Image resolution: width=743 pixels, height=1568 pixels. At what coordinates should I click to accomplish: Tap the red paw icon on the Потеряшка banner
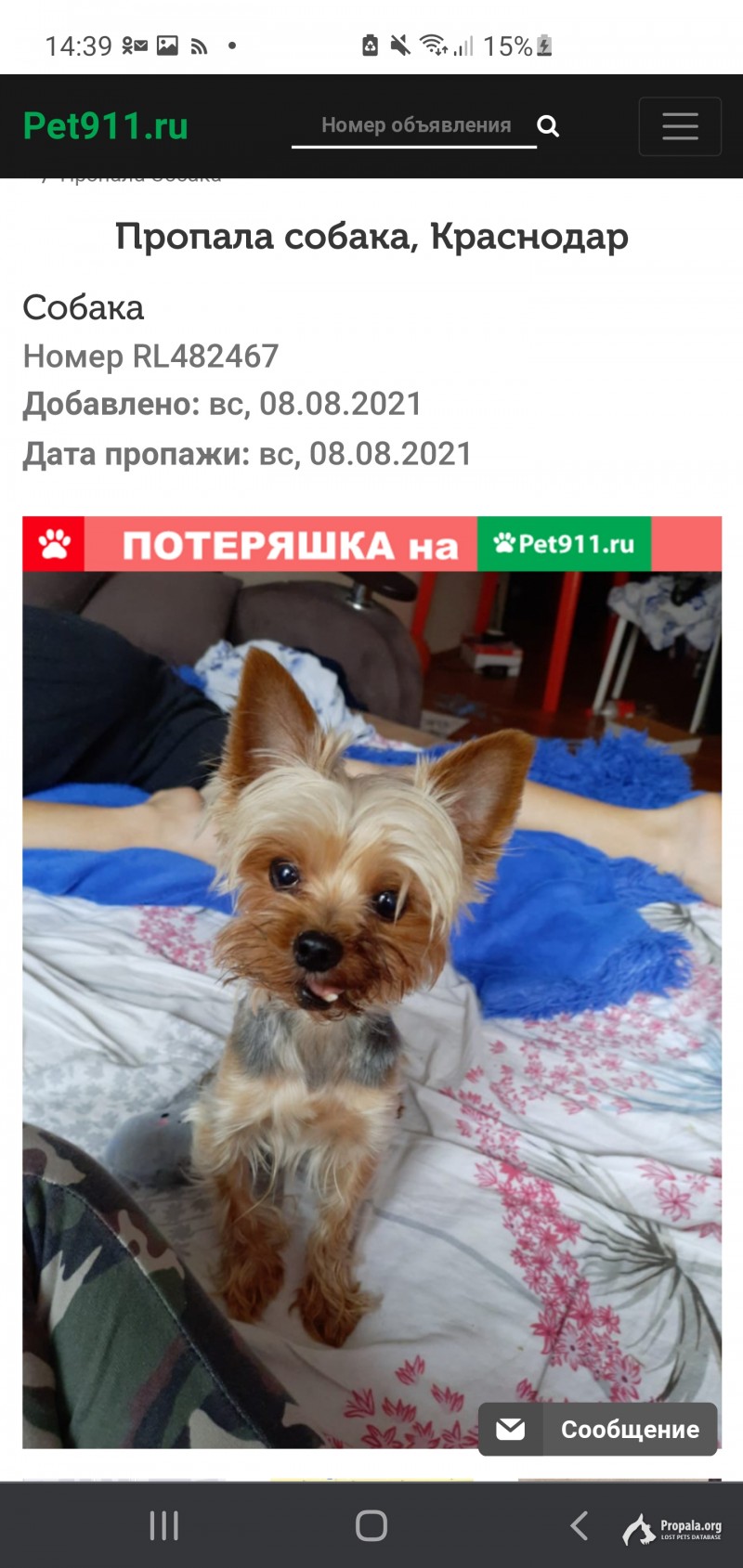[x=54, y=543]
